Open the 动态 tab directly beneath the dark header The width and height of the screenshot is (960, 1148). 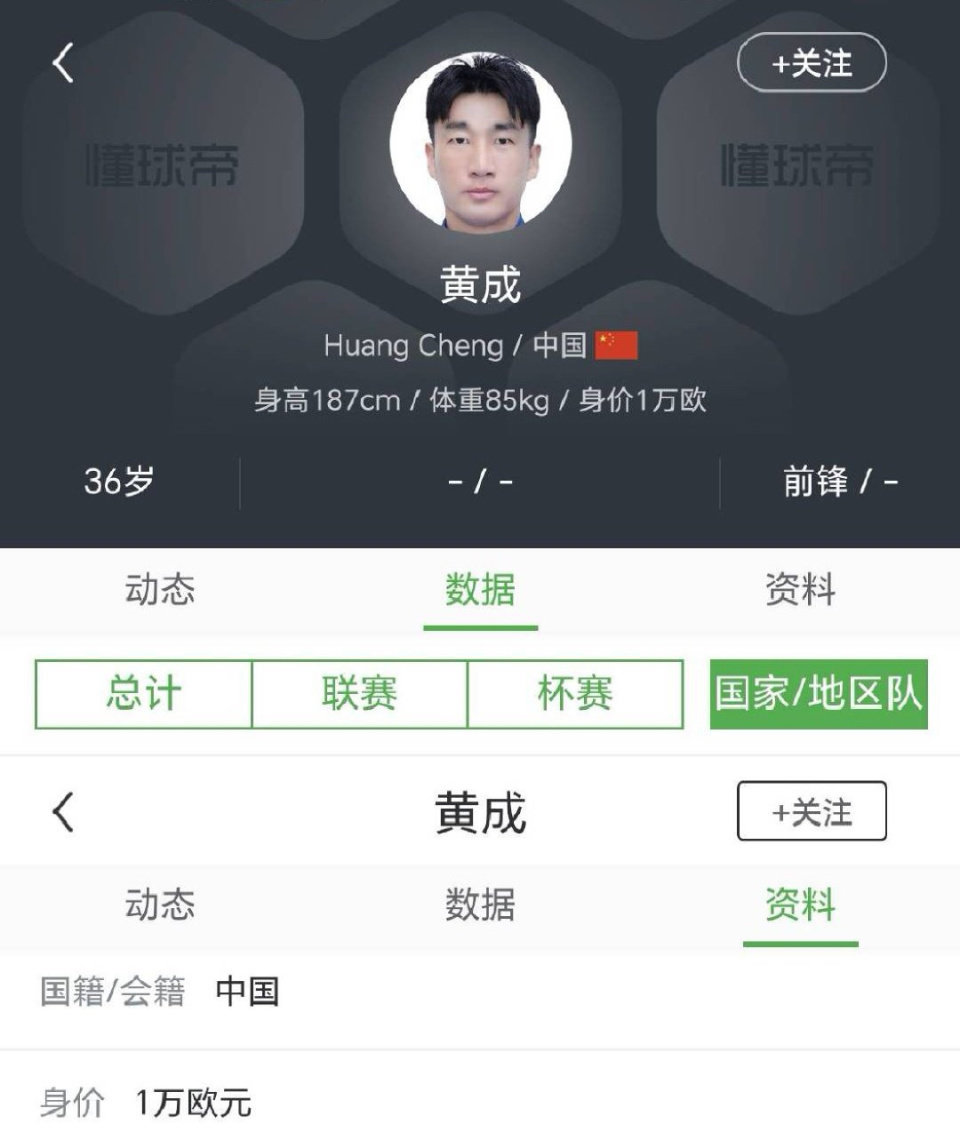pos(160,590)
